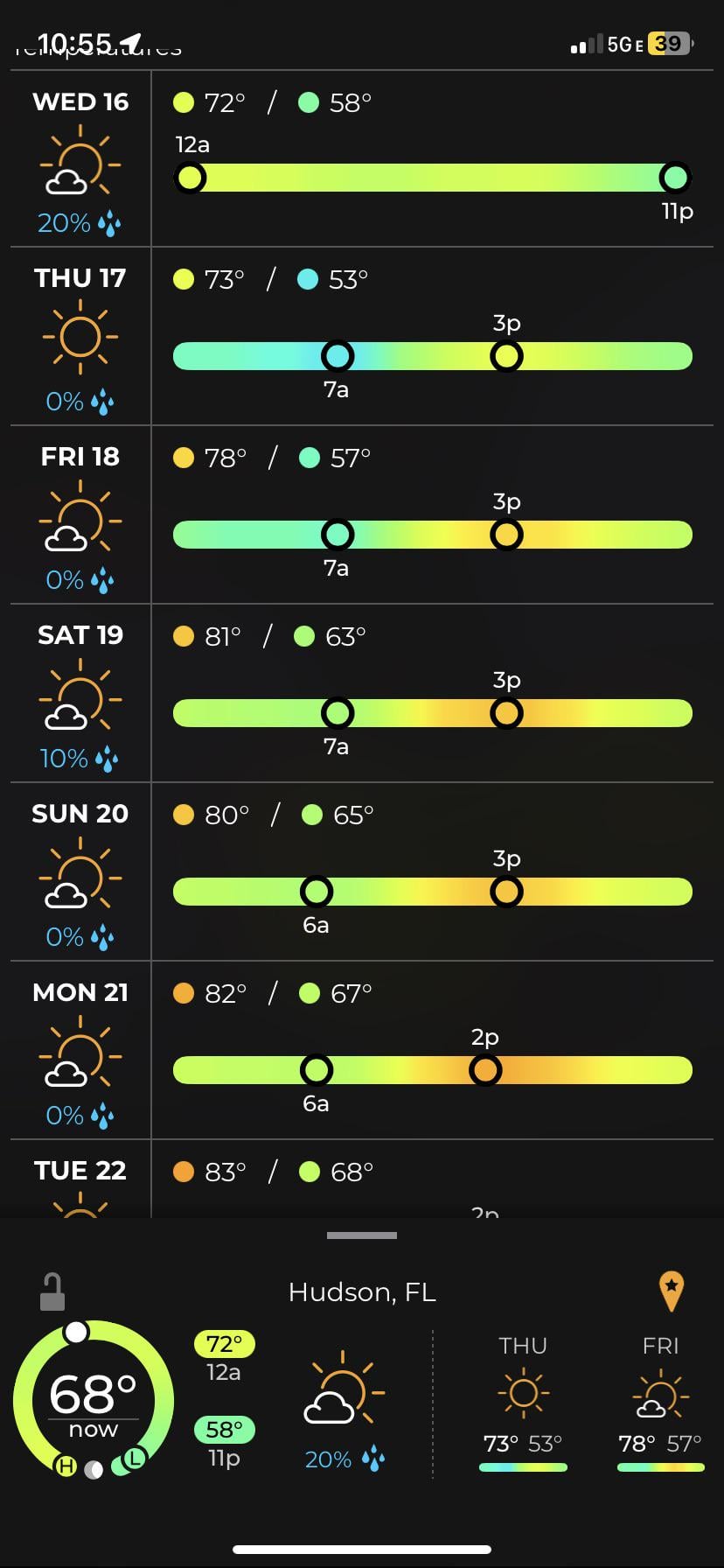Open the SAT 19 forecast row

[362, 693]
